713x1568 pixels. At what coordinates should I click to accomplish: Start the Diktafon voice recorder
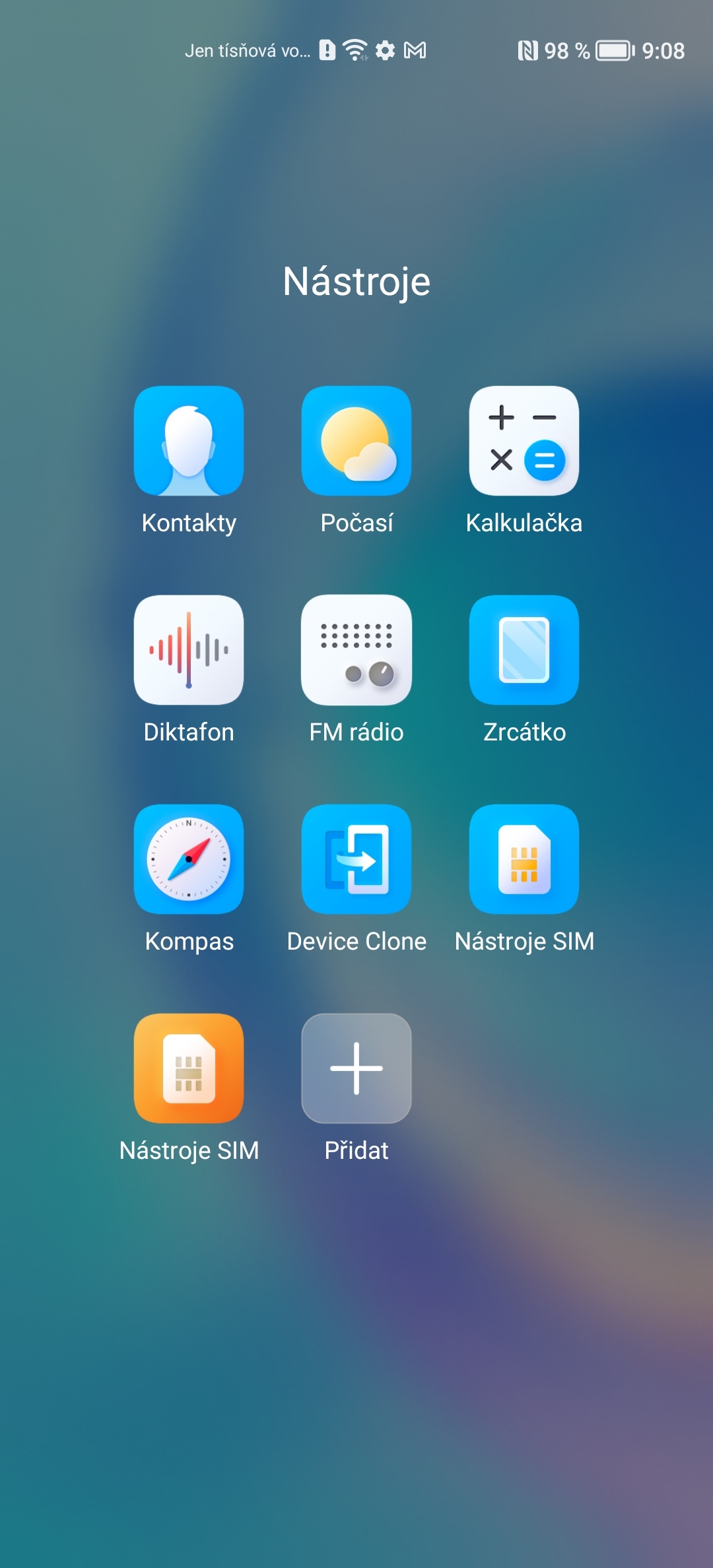(x=188, y=650)
